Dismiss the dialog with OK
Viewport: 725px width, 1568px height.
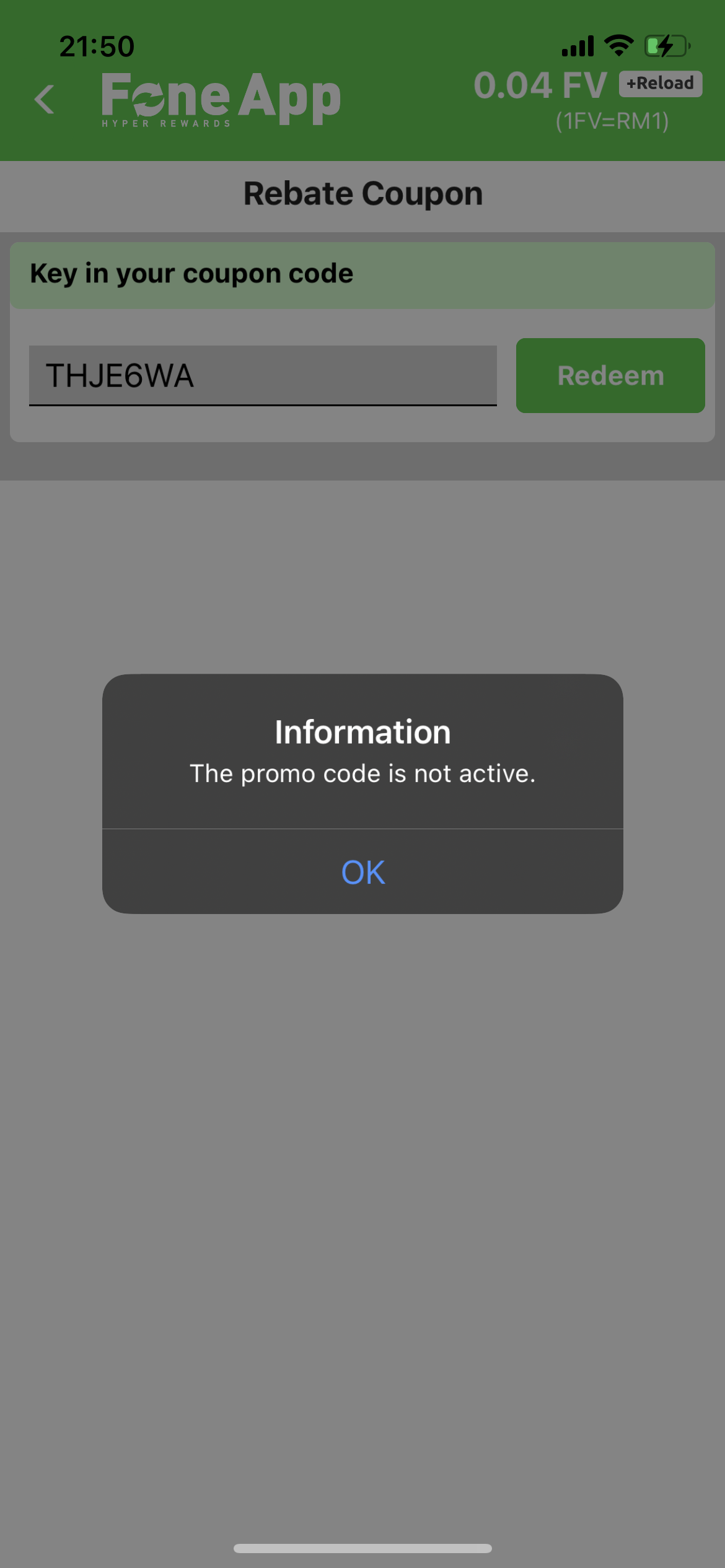tap(362, 872)
